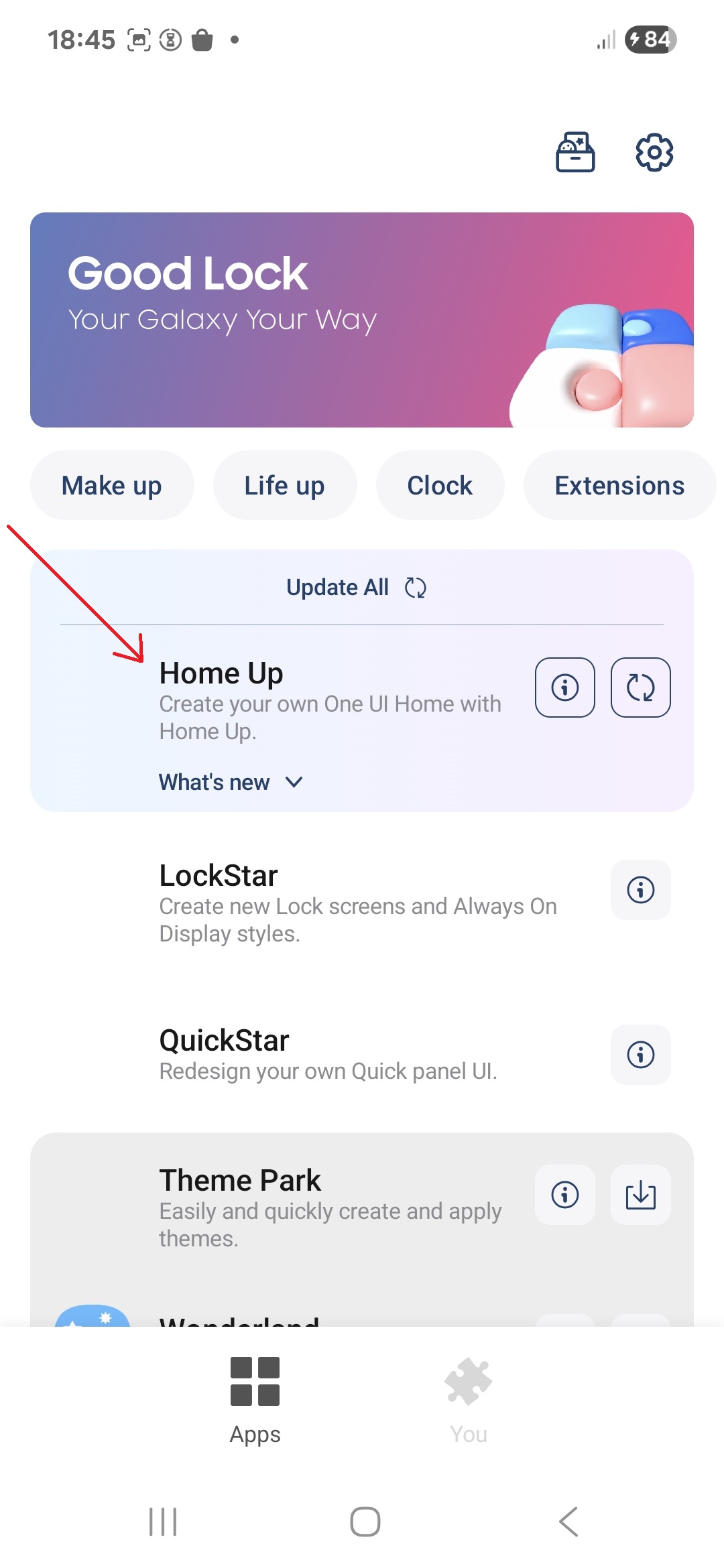View info for Theme Park
The height and width of the screenshot is (1568, 724).
pyautogui.click(x=565, y=1195)
